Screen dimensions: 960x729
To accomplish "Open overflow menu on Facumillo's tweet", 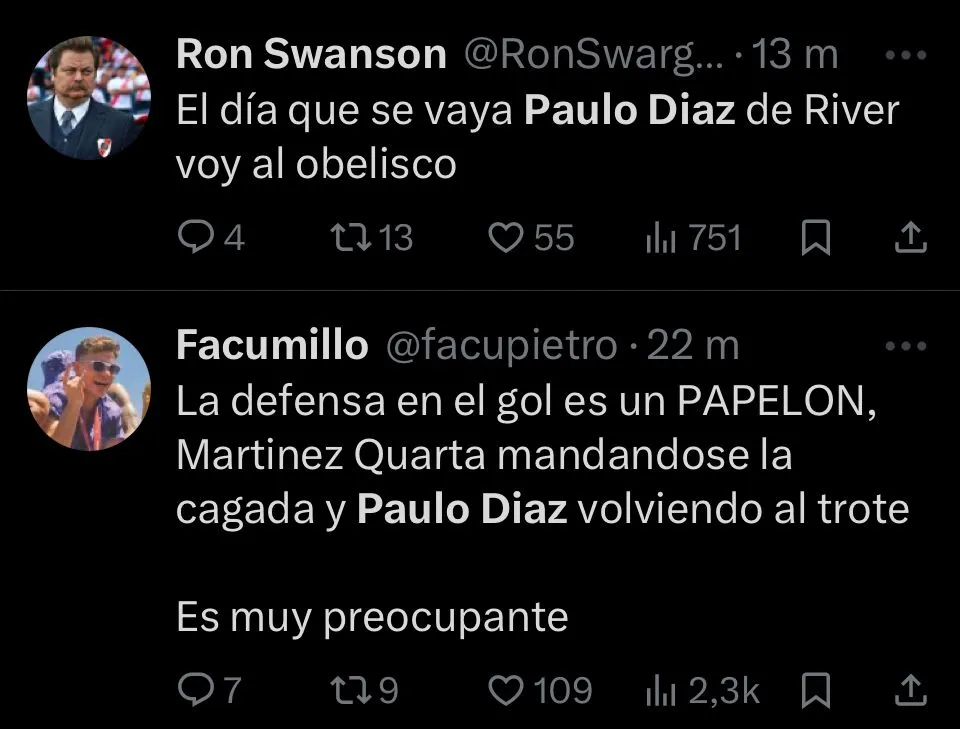I will tap(907, 346).
